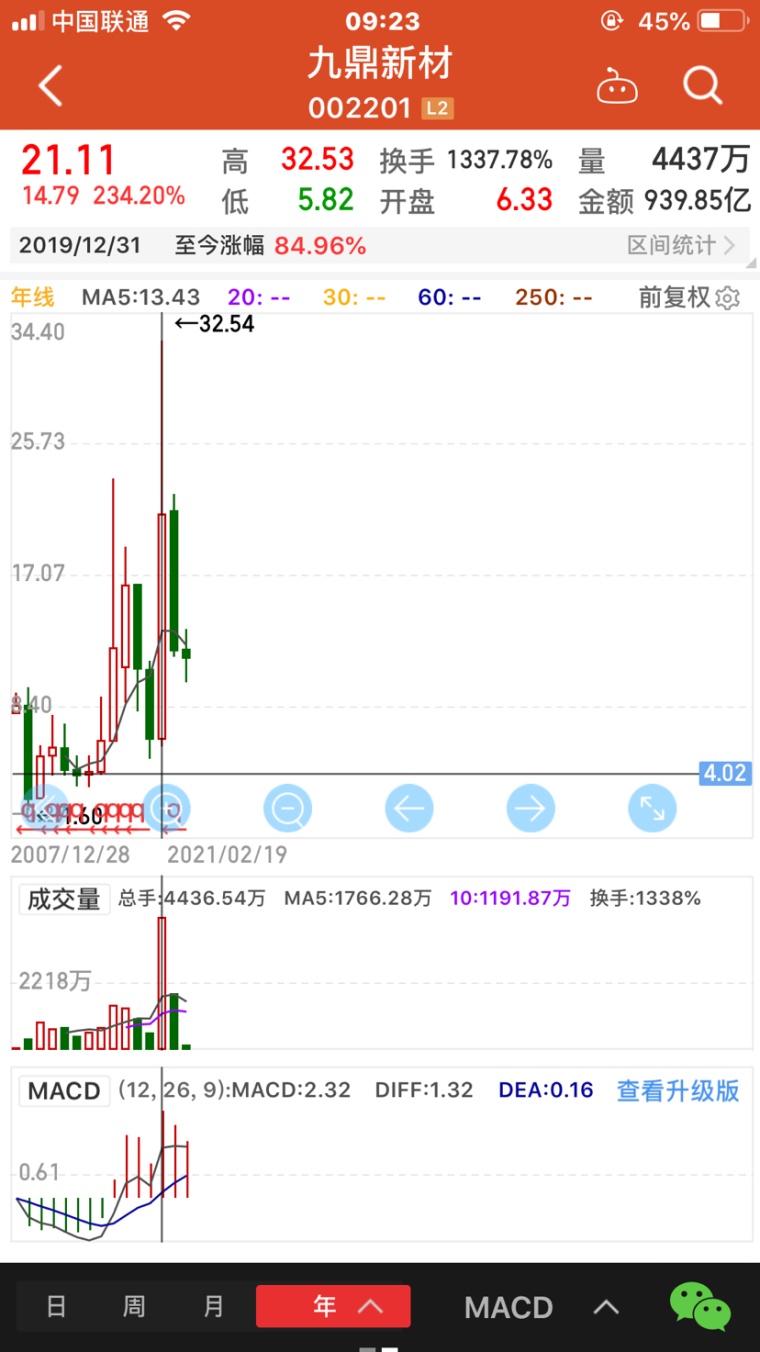The height and width of the screenshot is (1352, 760).
Task: Move chart right with arrow button
Action: point(531,808)
